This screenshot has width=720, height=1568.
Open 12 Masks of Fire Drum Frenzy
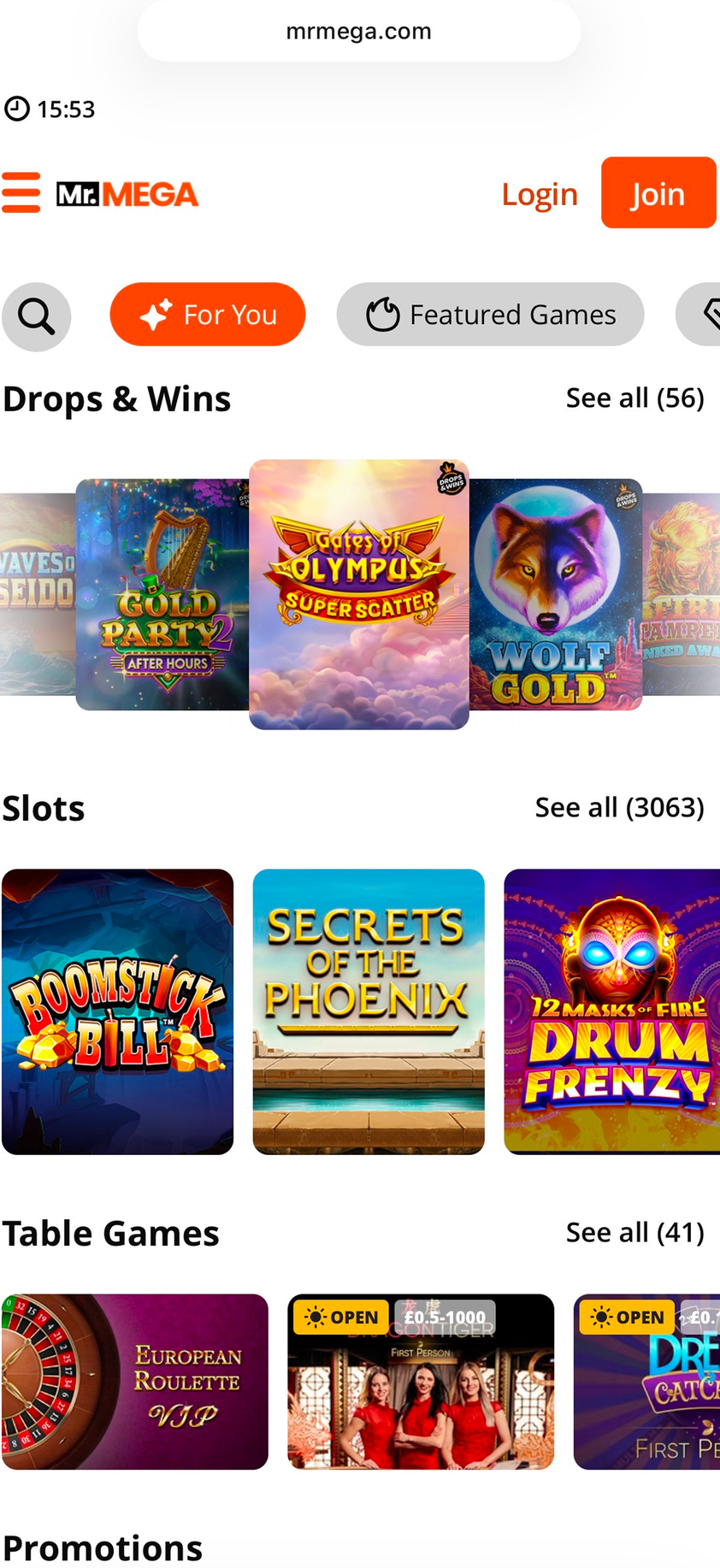(611, 1011)
